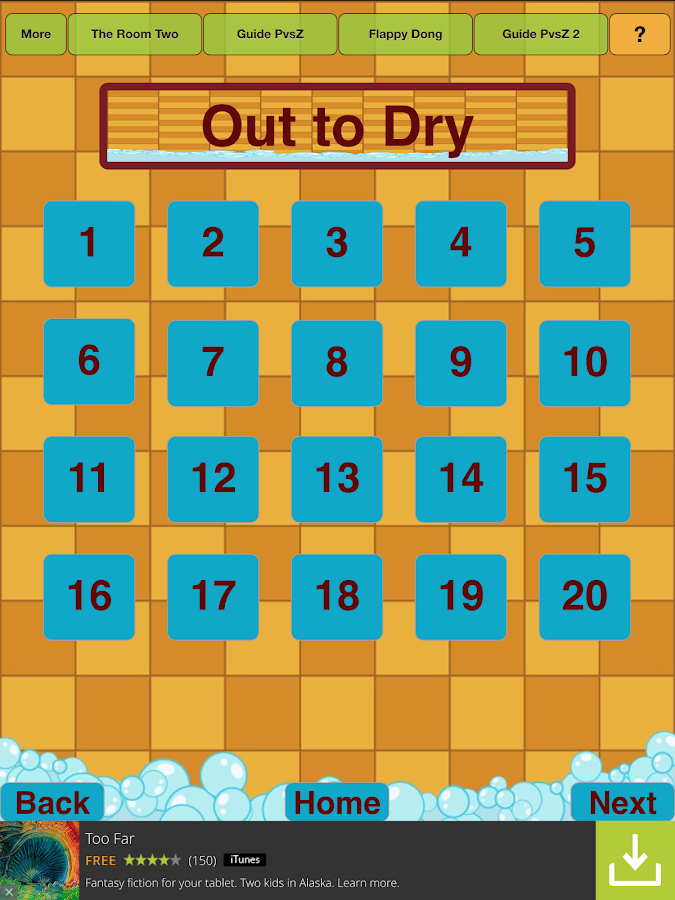The image size is (675, 900).
Task: Select level 11
Action: 89,479
